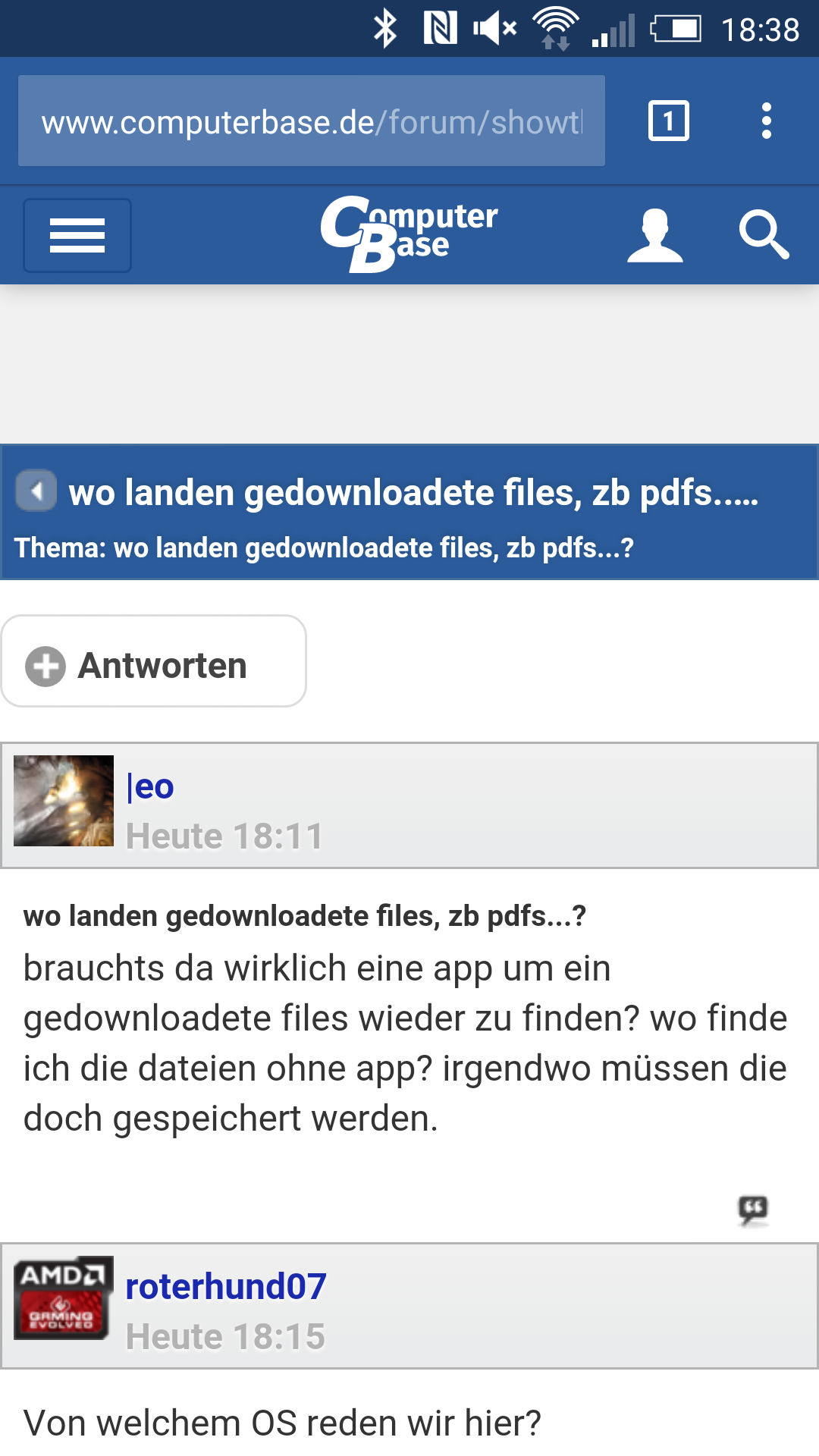
Task: Quote |eo's post
Action: [753, 1209]
